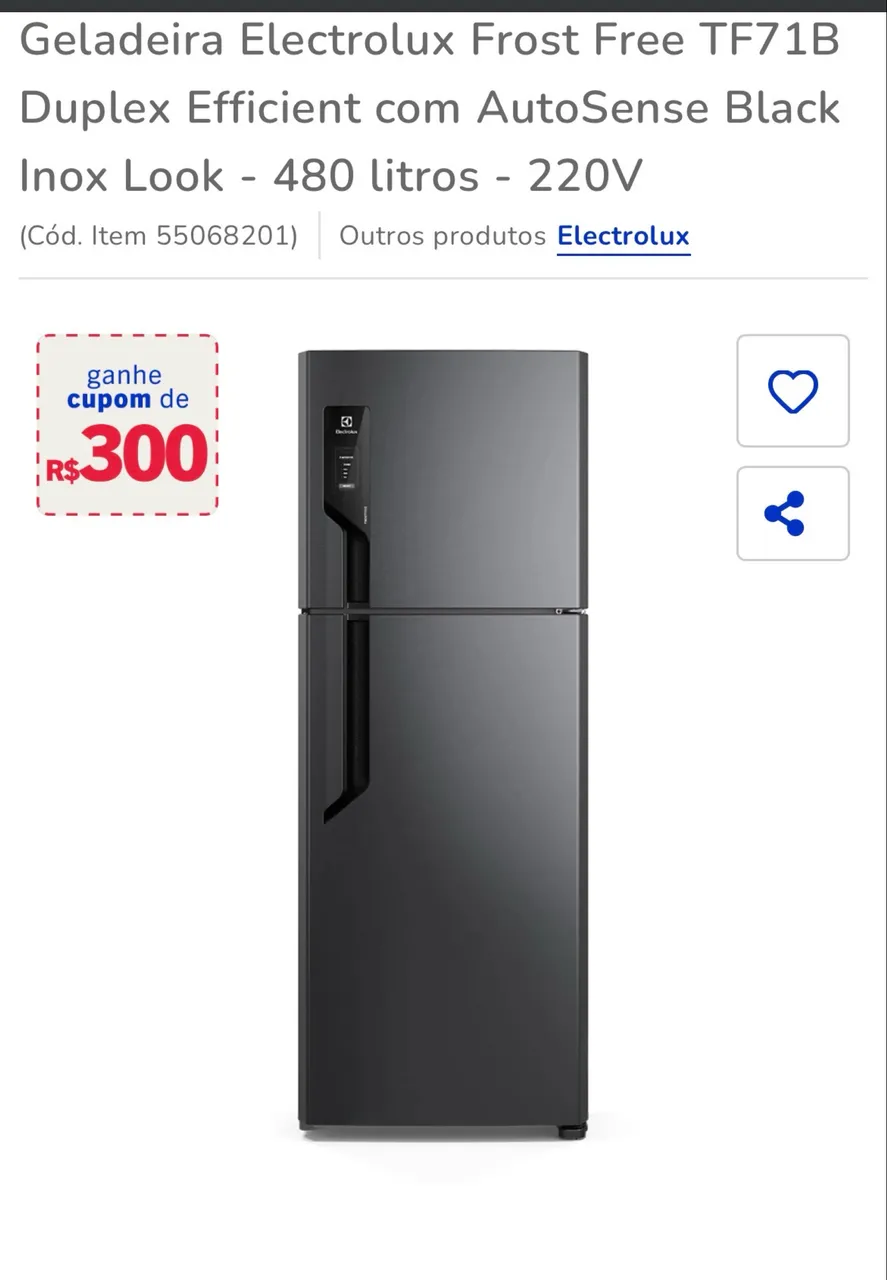
Task: Open the Electrolux brand link
Action: click(624, 236)
